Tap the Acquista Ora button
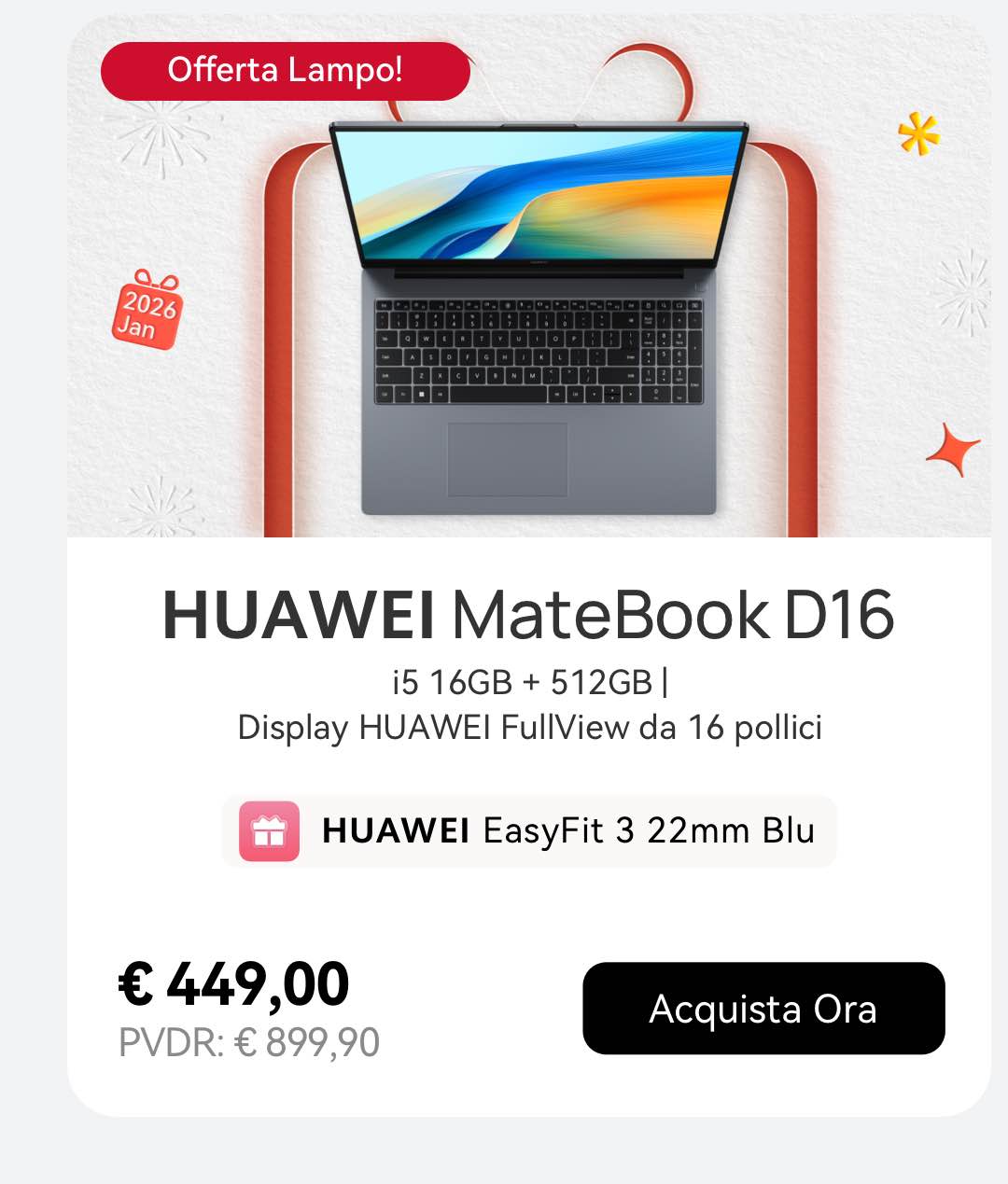1008x1184 pixels. tap(763, 1009)
